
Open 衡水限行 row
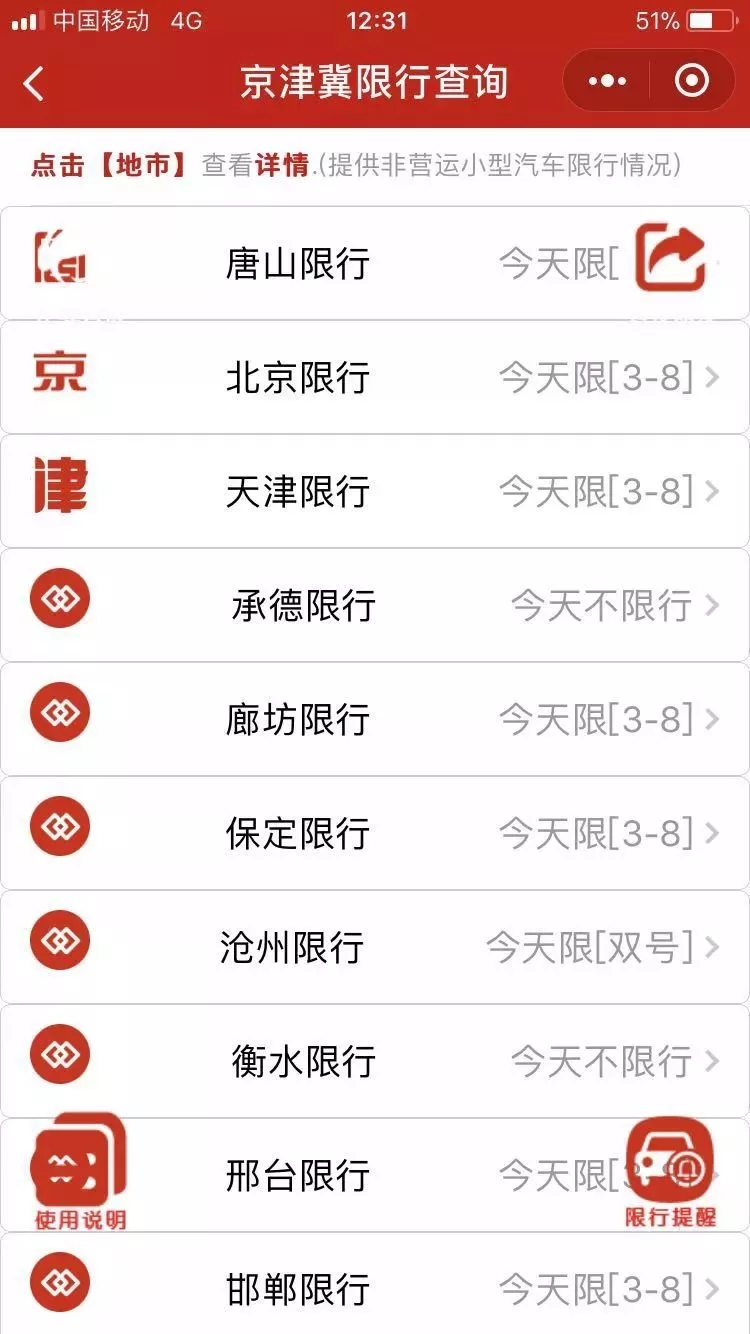(x=303, y=1062)
